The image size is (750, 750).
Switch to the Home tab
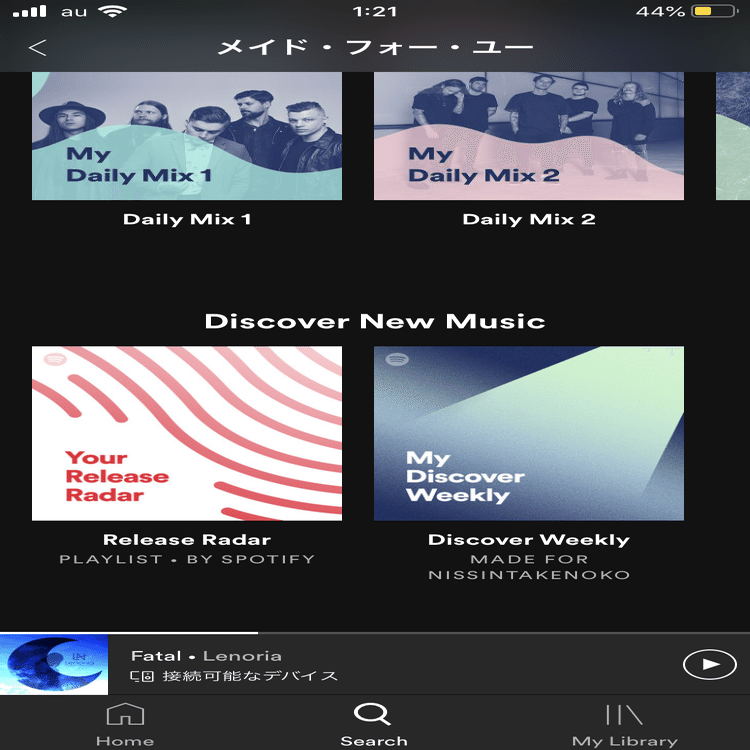click(125, 724)
